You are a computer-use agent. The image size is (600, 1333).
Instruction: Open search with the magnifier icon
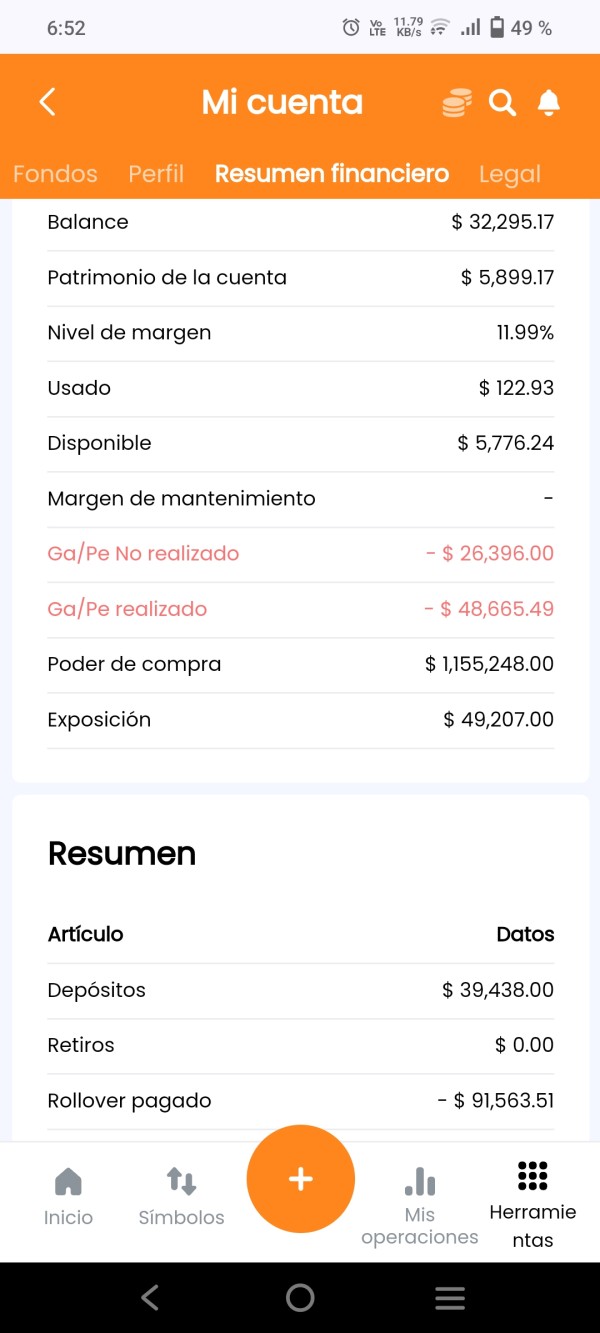click(x=502, y=103)
